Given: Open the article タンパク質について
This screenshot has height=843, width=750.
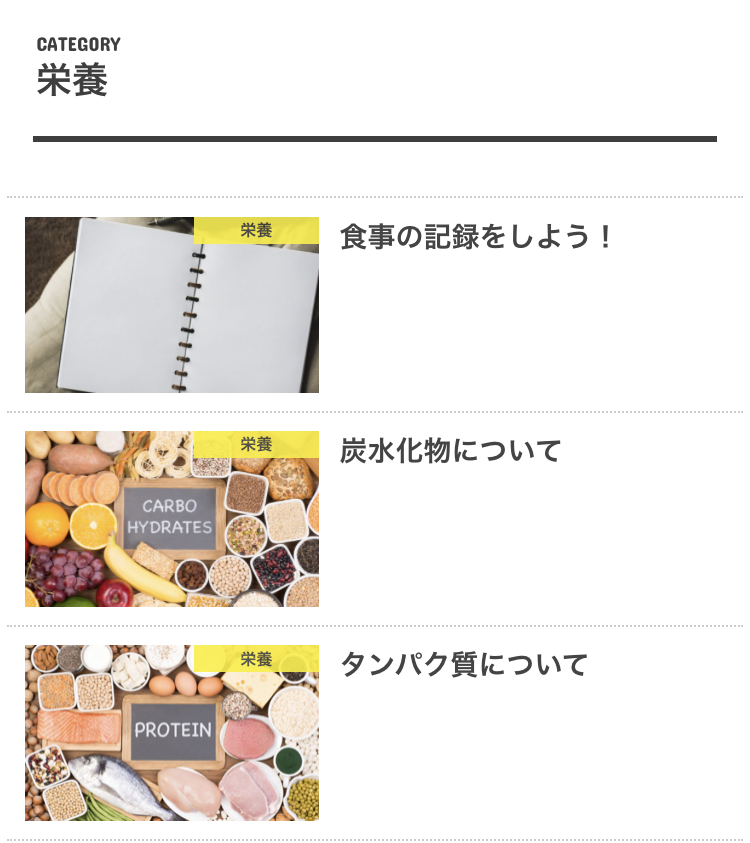Looking at the screenshot, I should (x=464, y=665).
